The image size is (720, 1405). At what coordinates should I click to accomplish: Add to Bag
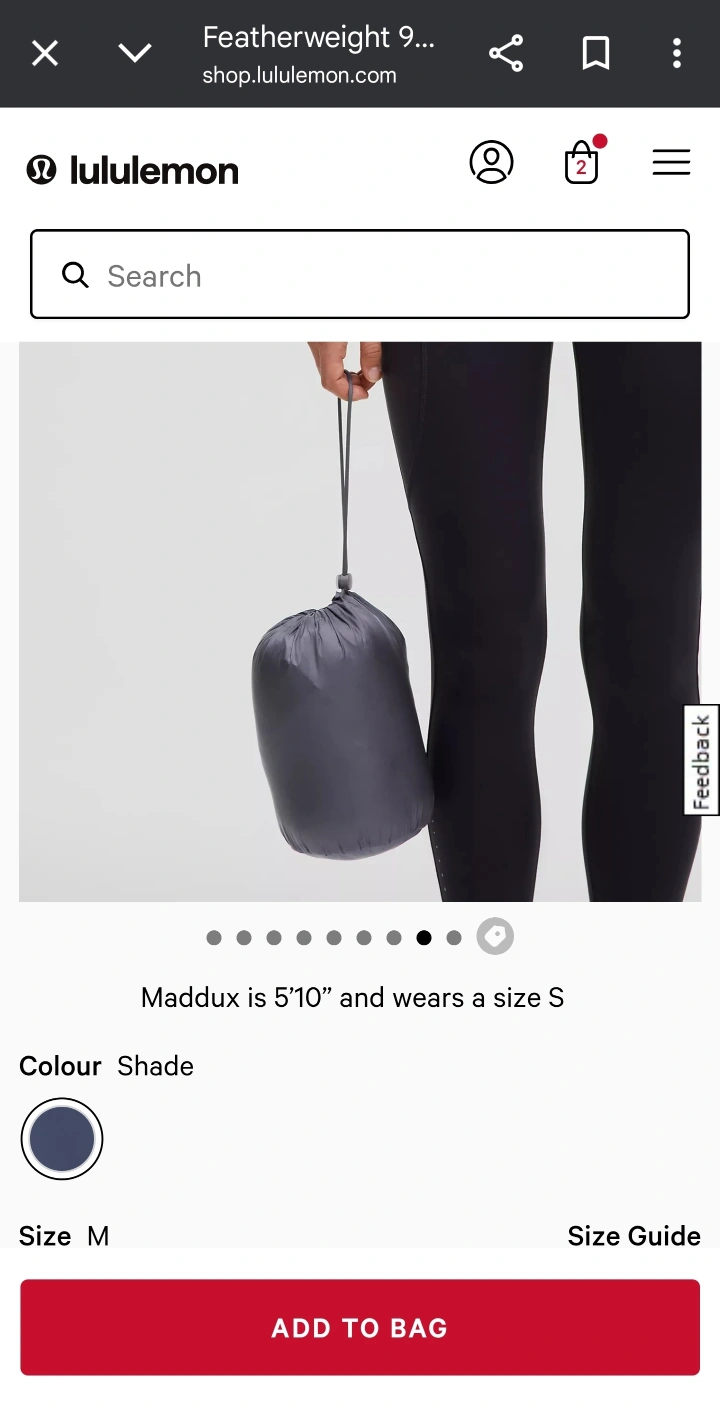coord(360,1327)
